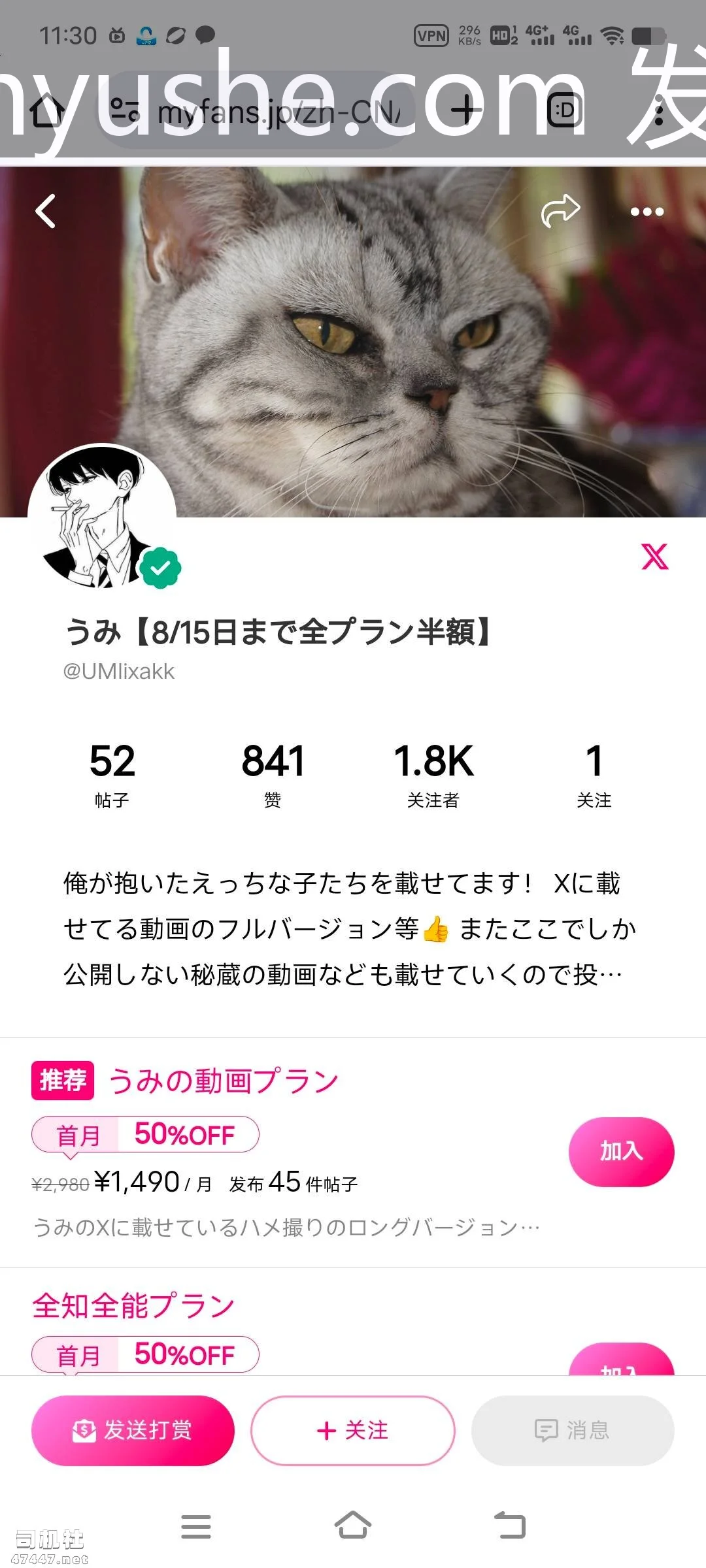Screen dimensions: 706x1568
Task: Tap 发送打赏 to send a tip
Action: click(x=133, y=1431)
